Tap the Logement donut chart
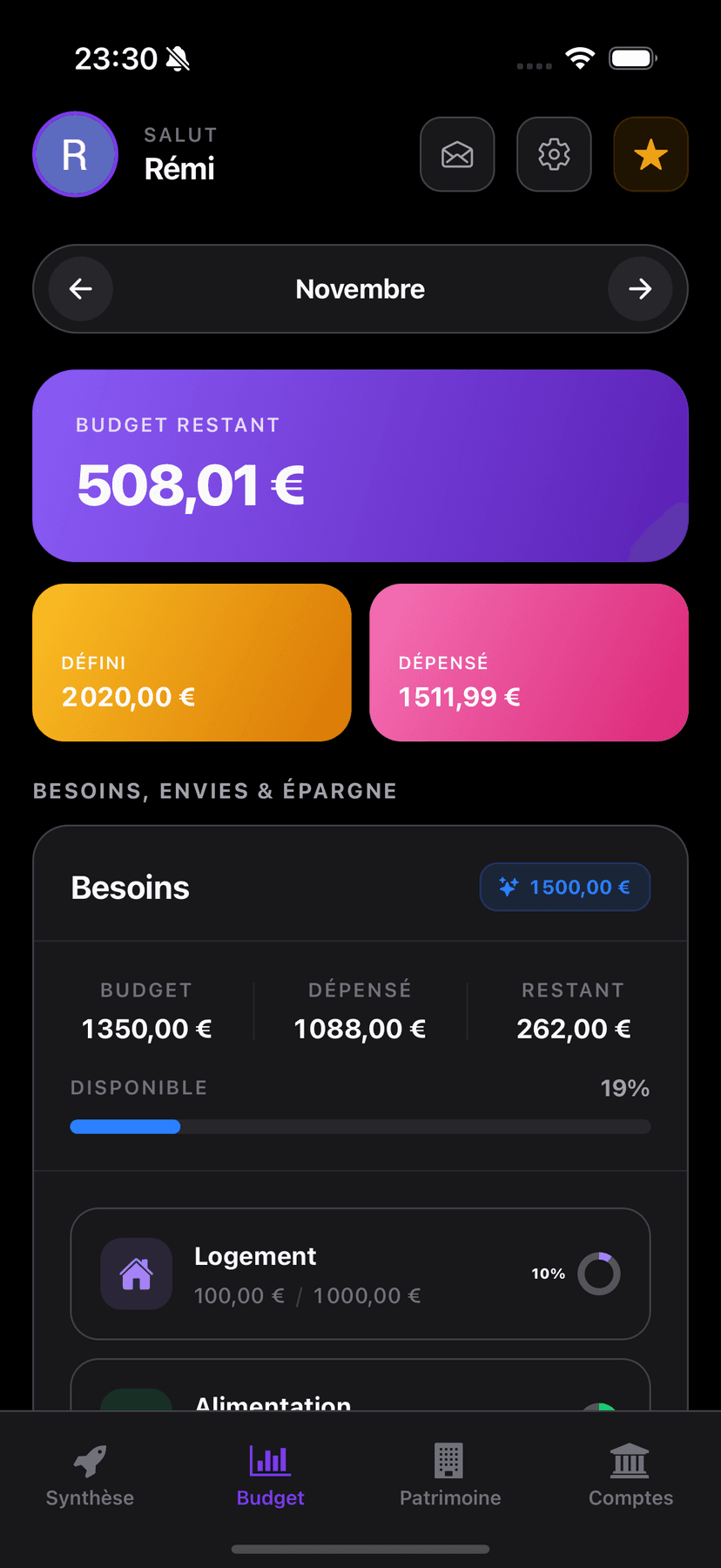The image size is (721, 1568). 599,1274
